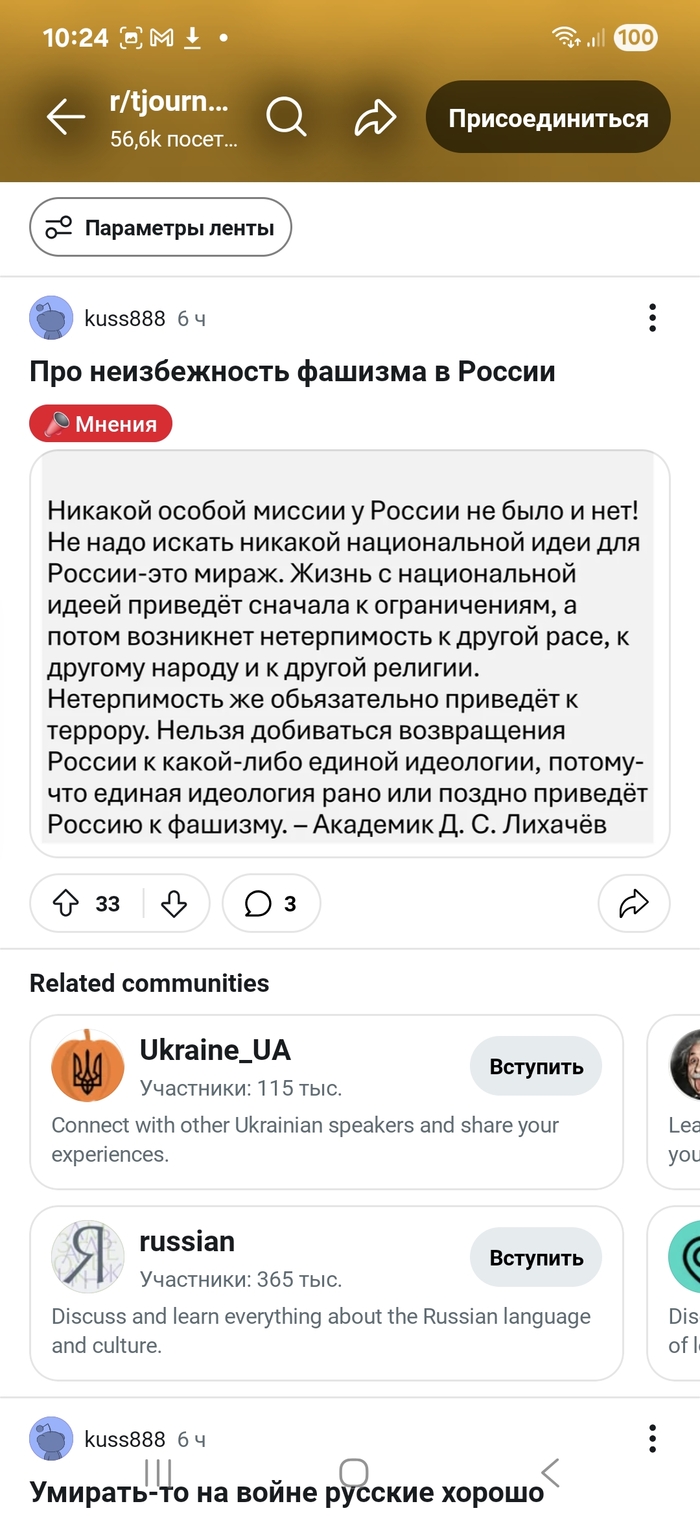Join the Ukraine_UA community
Image resolution: width=700 pixels, height=1517 pixels.
[536, 1067]
